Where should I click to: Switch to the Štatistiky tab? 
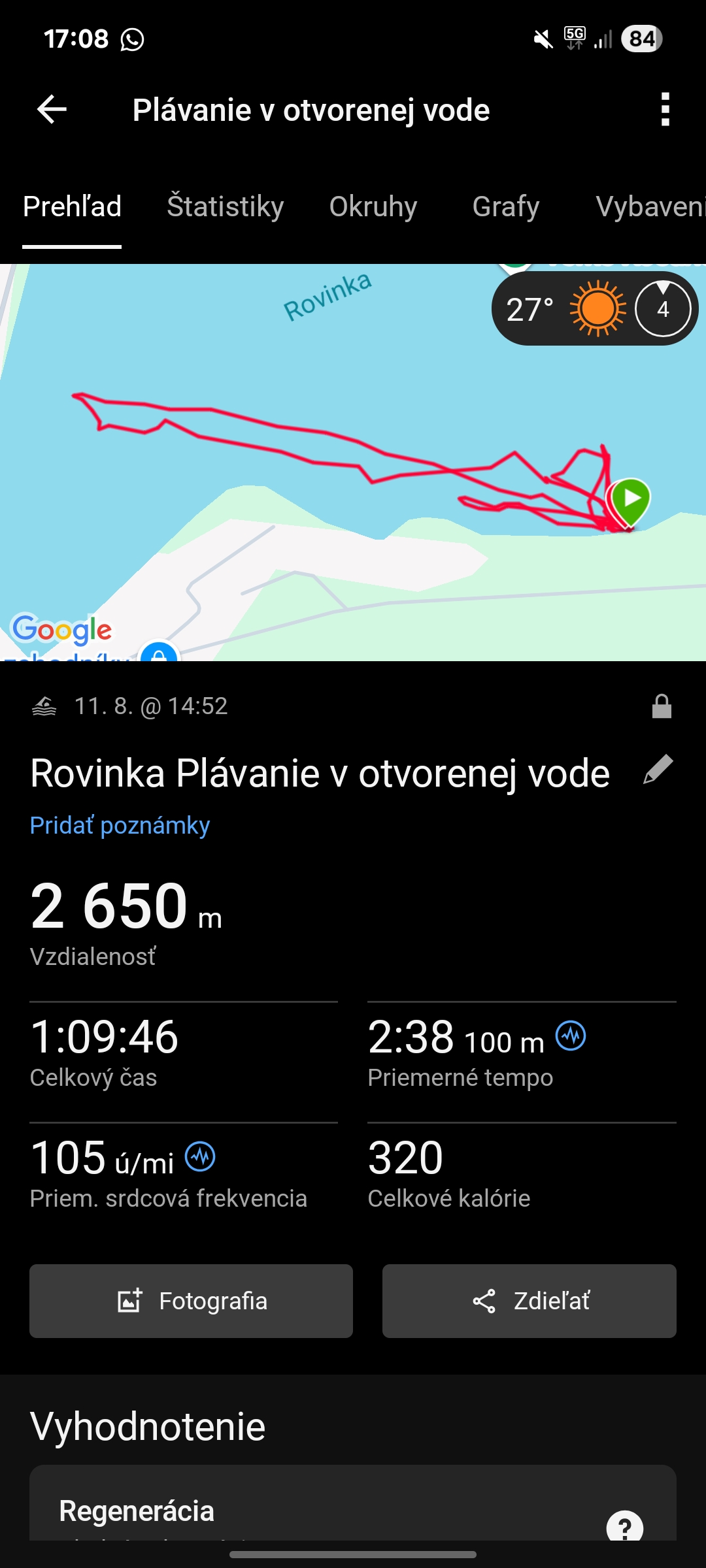coord(225,206)
